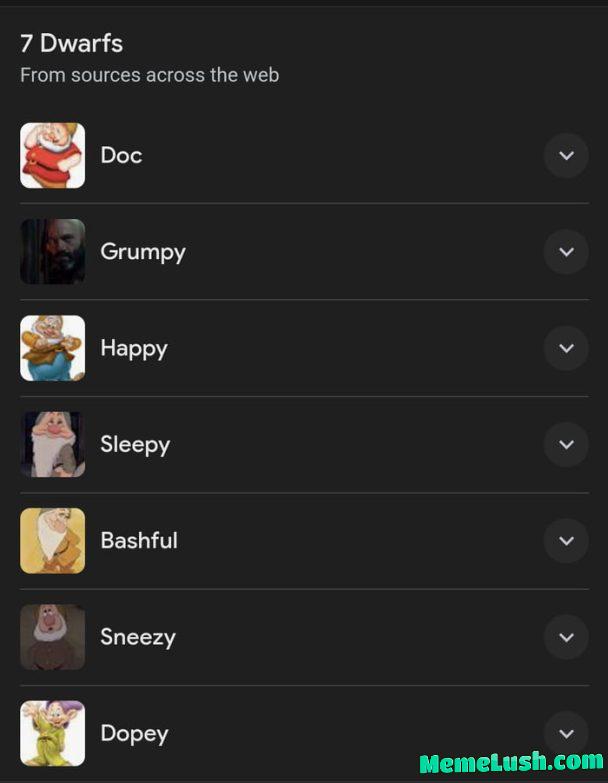The width and height of the screenshot is (608, 783).
Task: Expand the Sleepy entry
Action: pyautogui.click(x=566, y=444)
